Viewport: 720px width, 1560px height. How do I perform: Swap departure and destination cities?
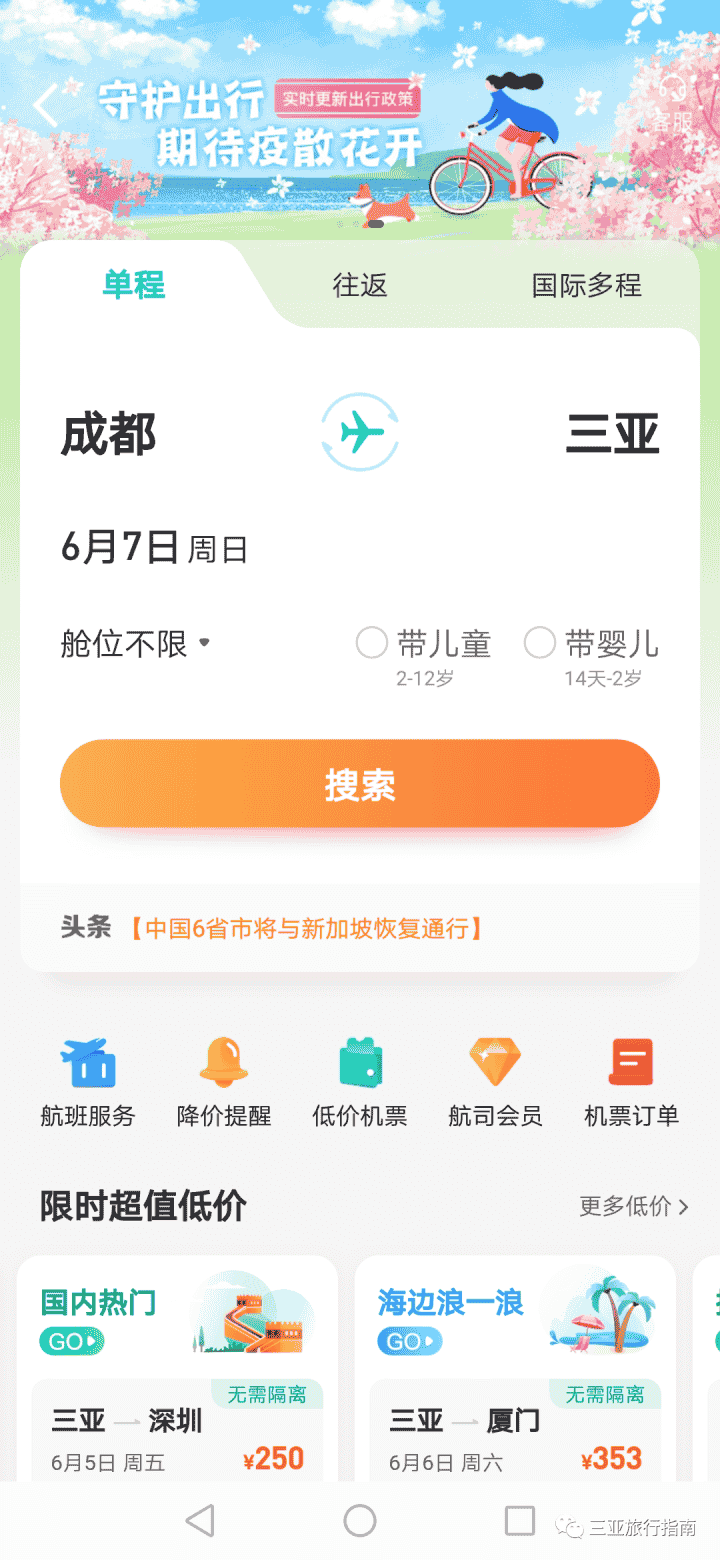pos(360,434)
